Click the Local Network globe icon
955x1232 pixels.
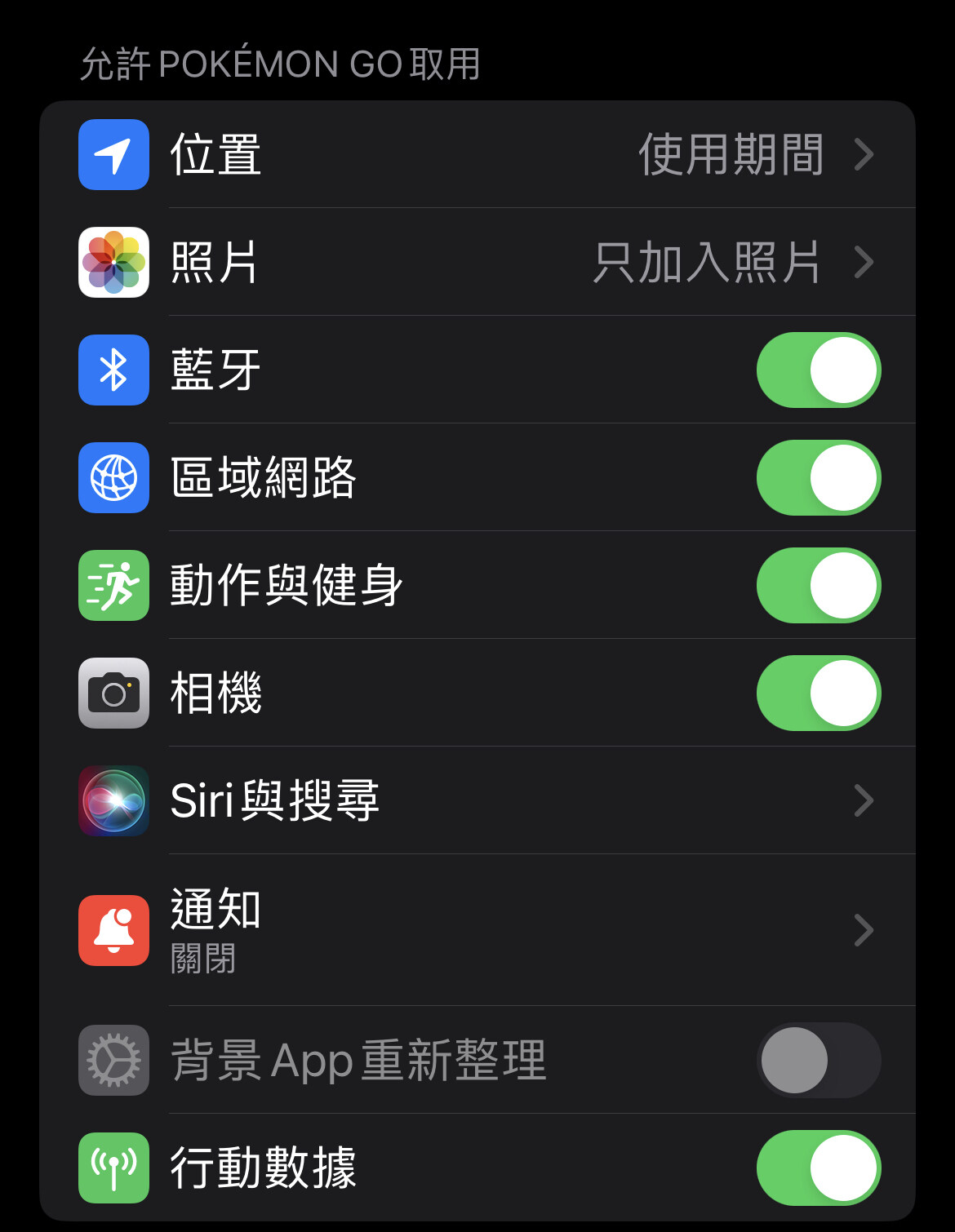113,478
